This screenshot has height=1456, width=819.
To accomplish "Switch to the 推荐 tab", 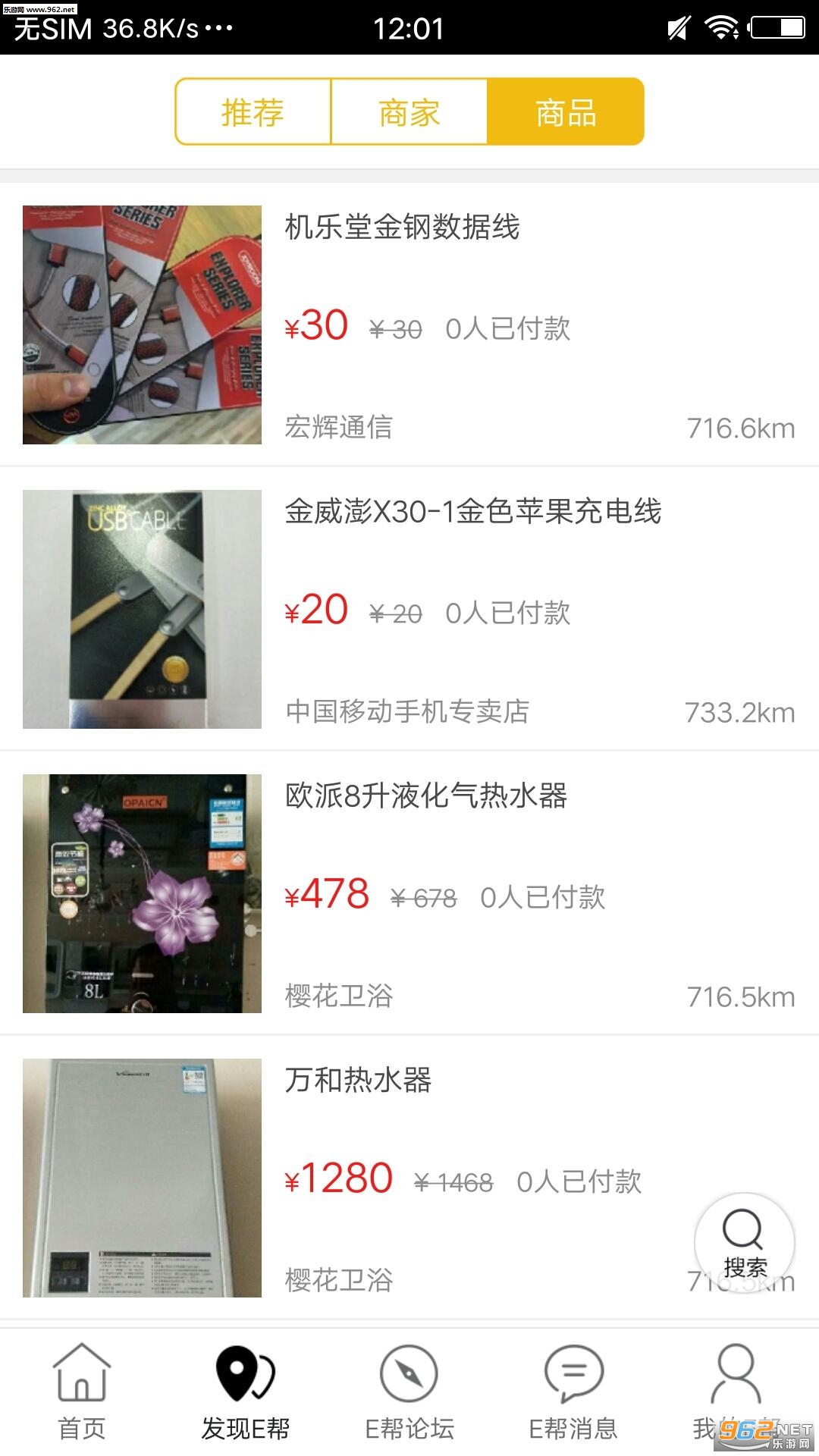I will point(253,112).
